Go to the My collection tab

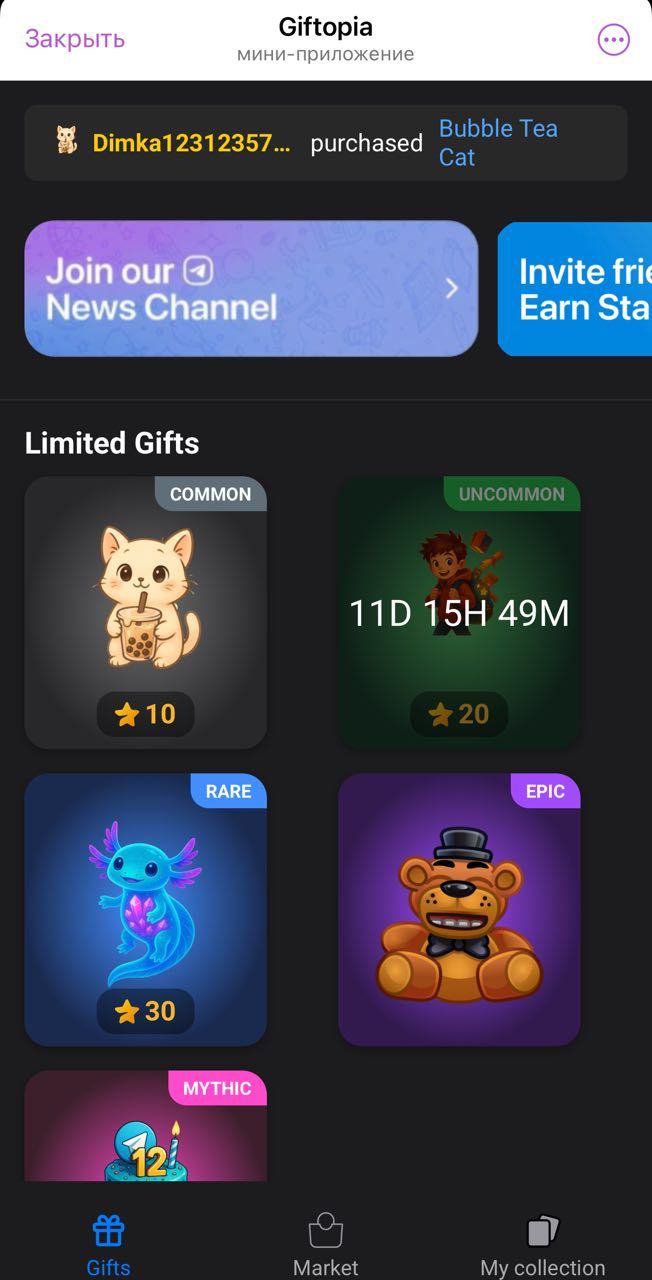[x=543, y=1244]
